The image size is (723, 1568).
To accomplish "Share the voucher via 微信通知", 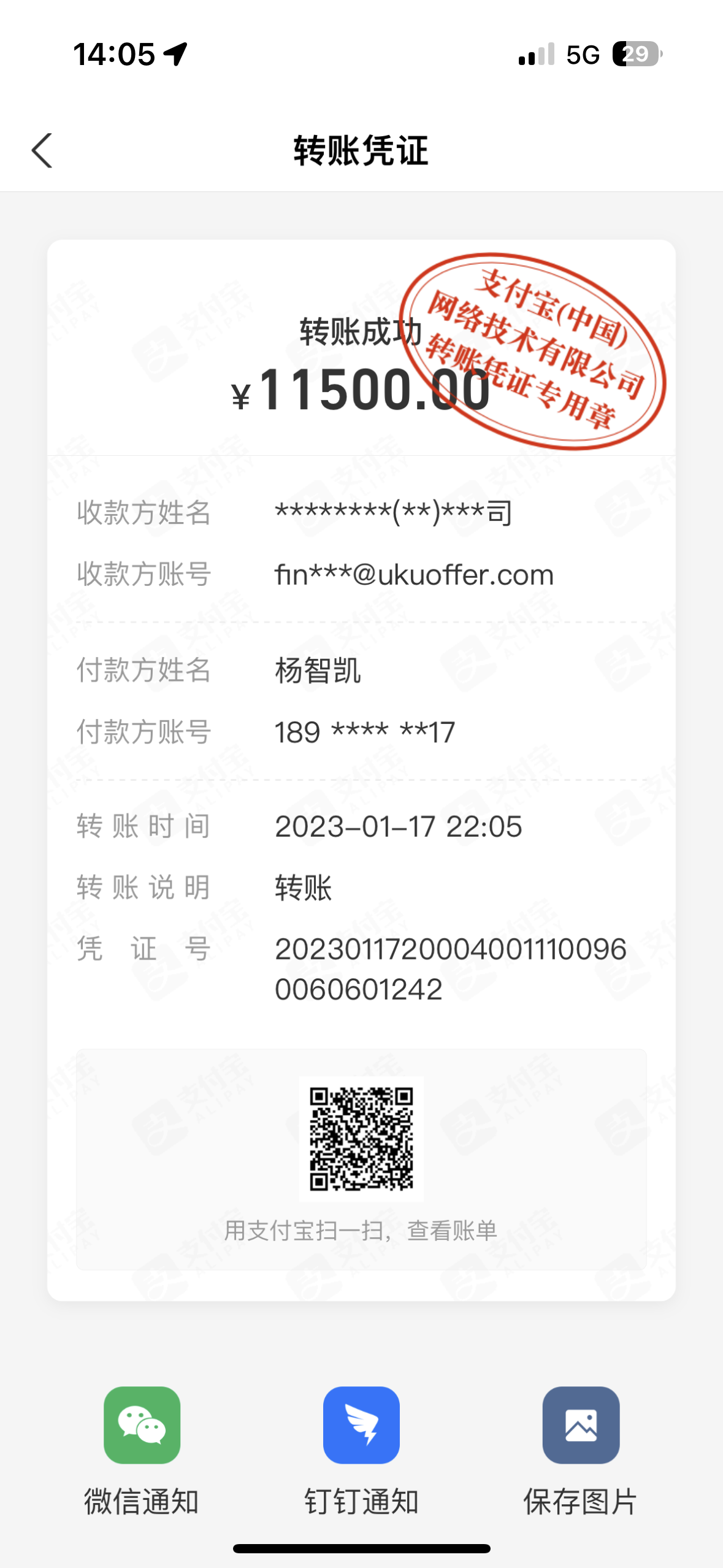I will click(x=142, y=1426).
